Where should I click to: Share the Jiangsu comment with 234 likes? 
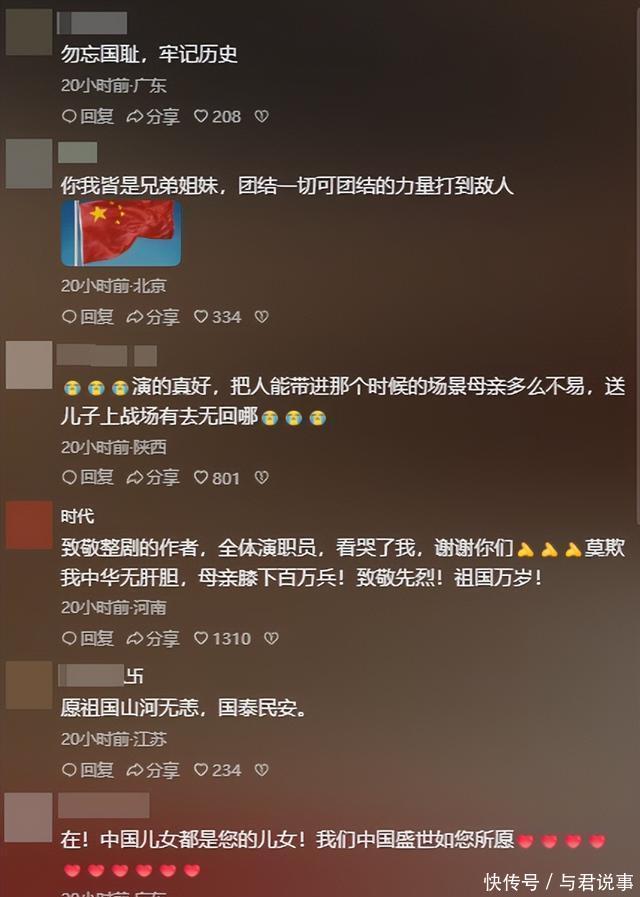(x=153, y=770)
